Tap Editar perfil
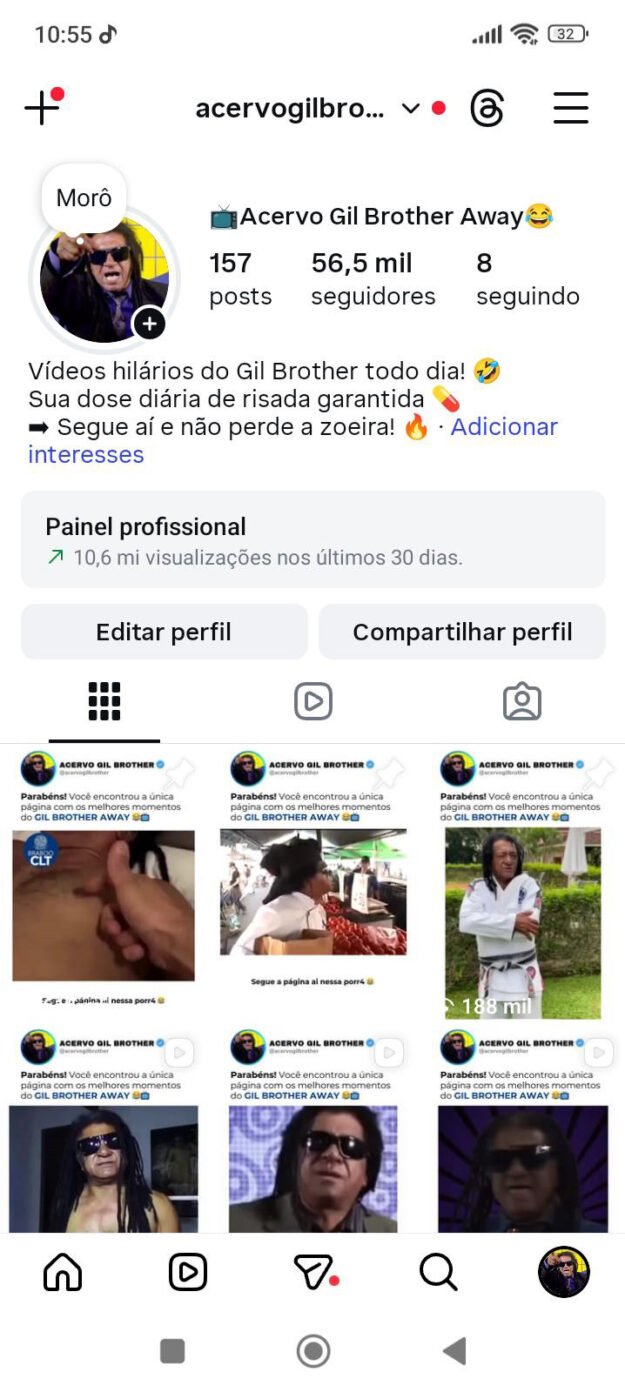 point(164,632)
